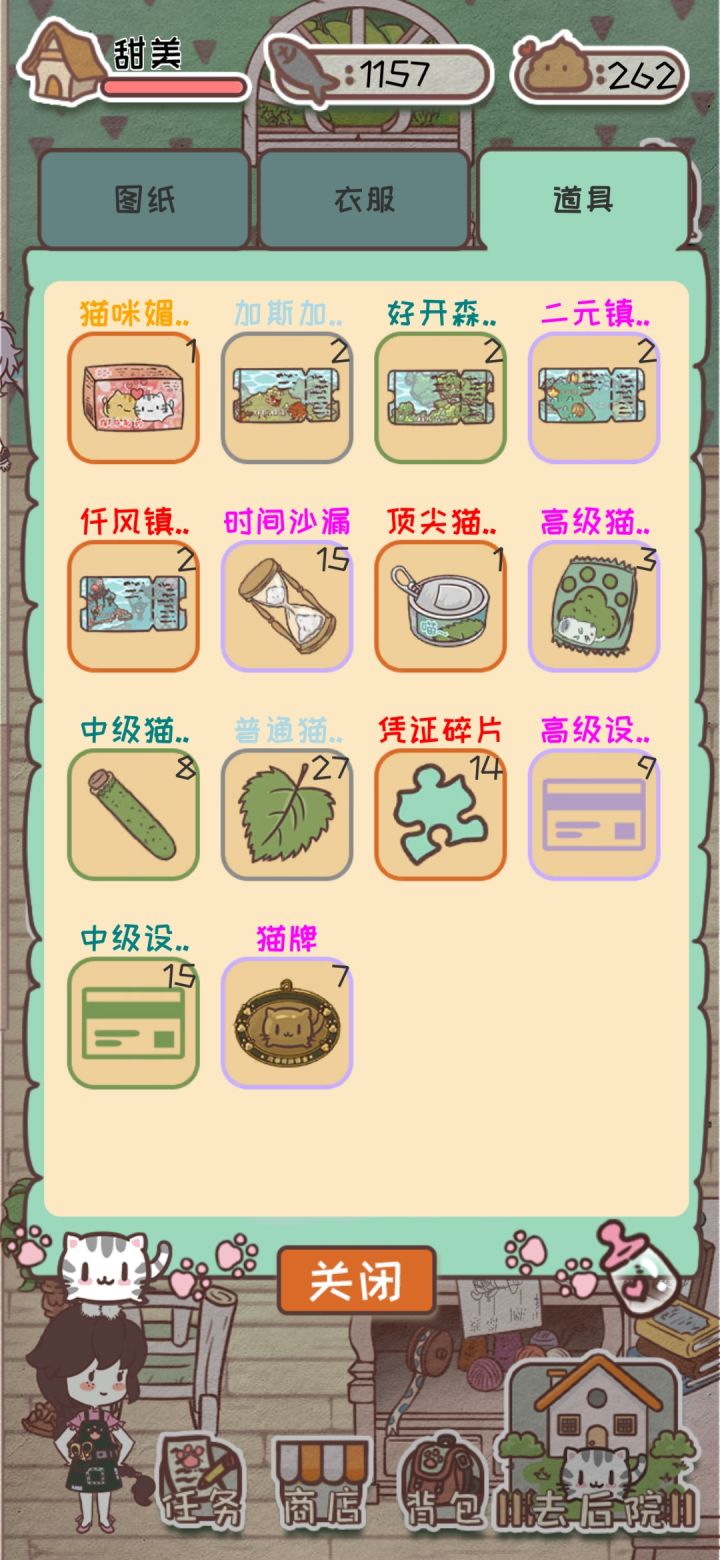Switch to the 衣服 tab
The image size is (720, 1560).
coord(363,198)
